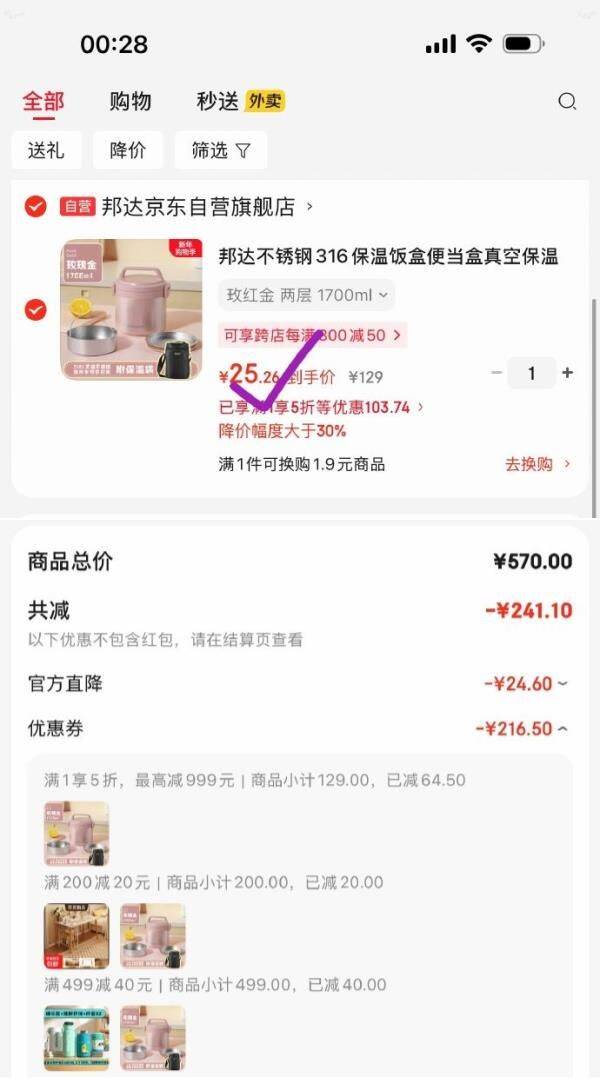The height and width of the screenshot is (1079, 600).
Task: View 已享满1享5折等优惠103.74 discount details
Action: pyautogui.click(x=320, y=407)
